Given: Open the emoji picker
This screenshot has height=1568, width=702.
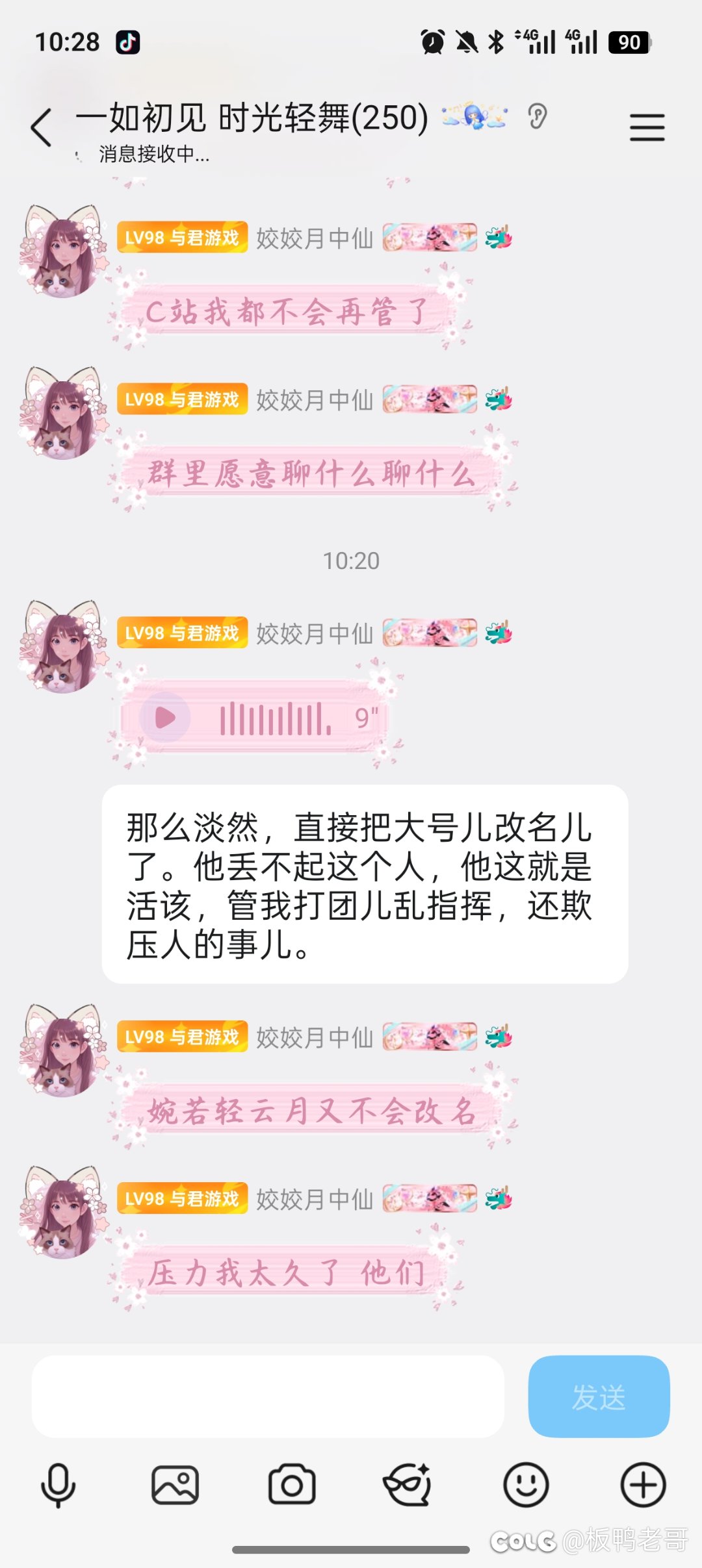Looking at the screenshot, I should coord(526,1485).
